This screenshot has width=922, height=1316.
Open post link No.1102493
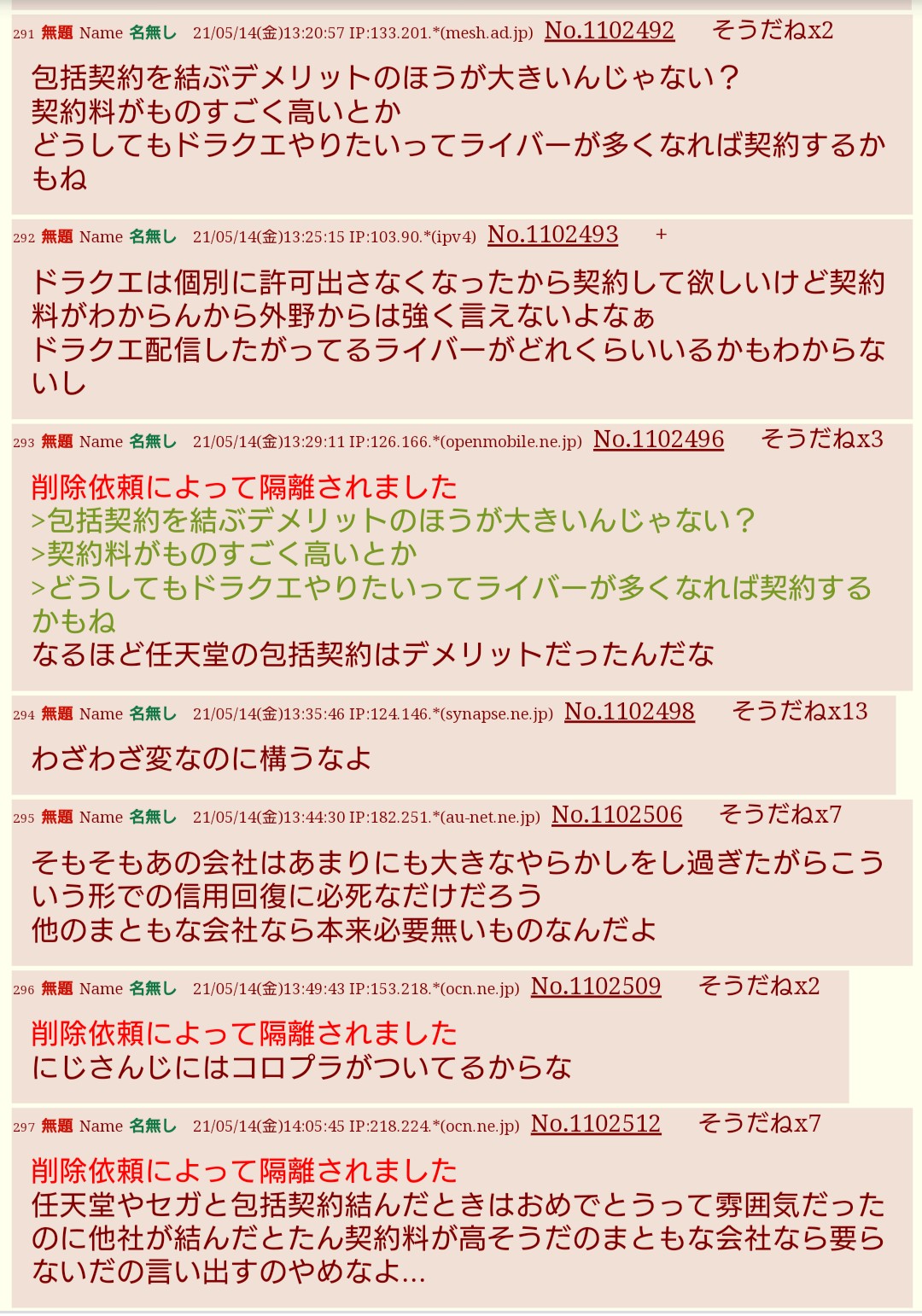pyautogui.click(x=552, y=235)
